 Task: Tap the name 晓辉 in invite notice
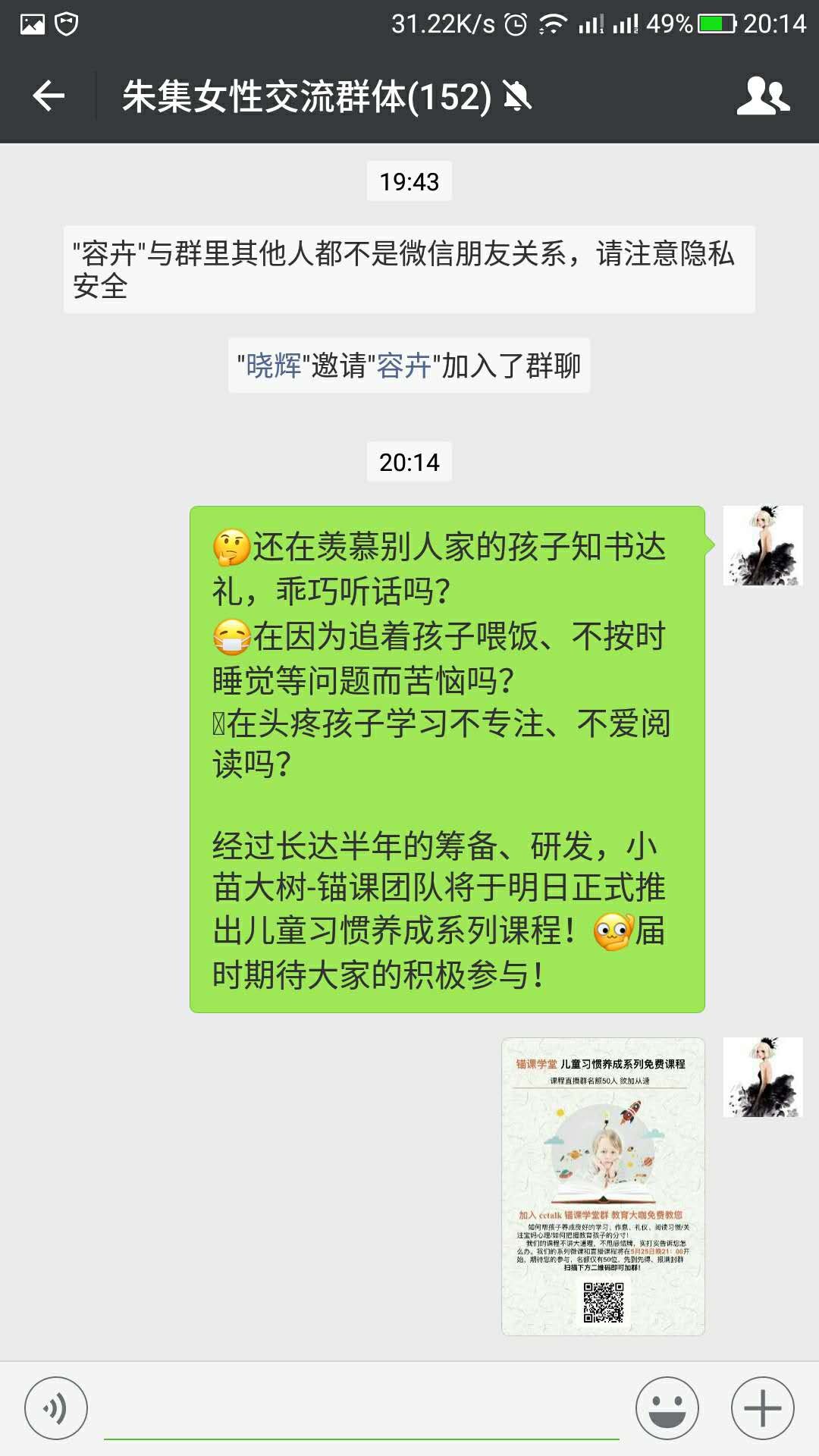point(274,366)
